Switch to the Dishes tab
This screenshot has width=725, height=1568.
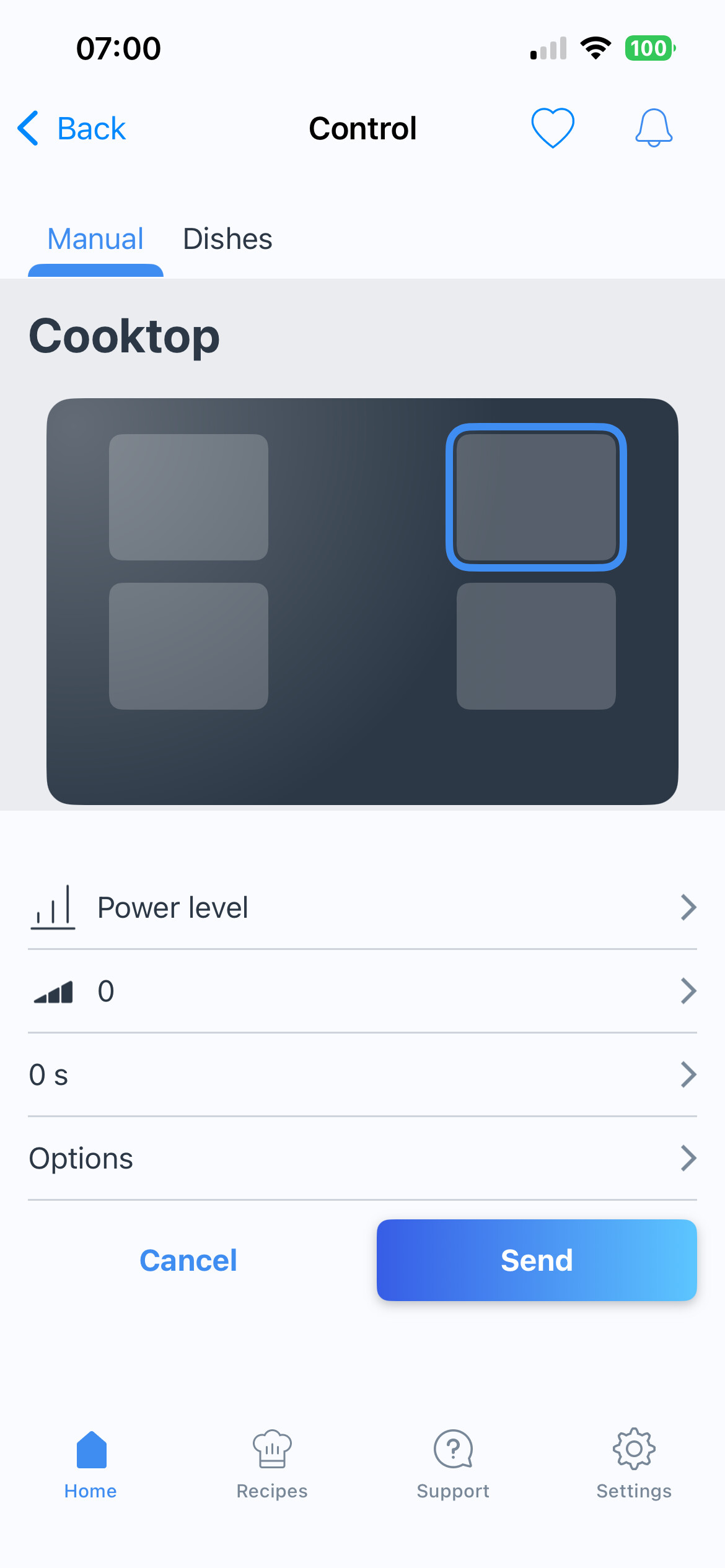(227, 239)
